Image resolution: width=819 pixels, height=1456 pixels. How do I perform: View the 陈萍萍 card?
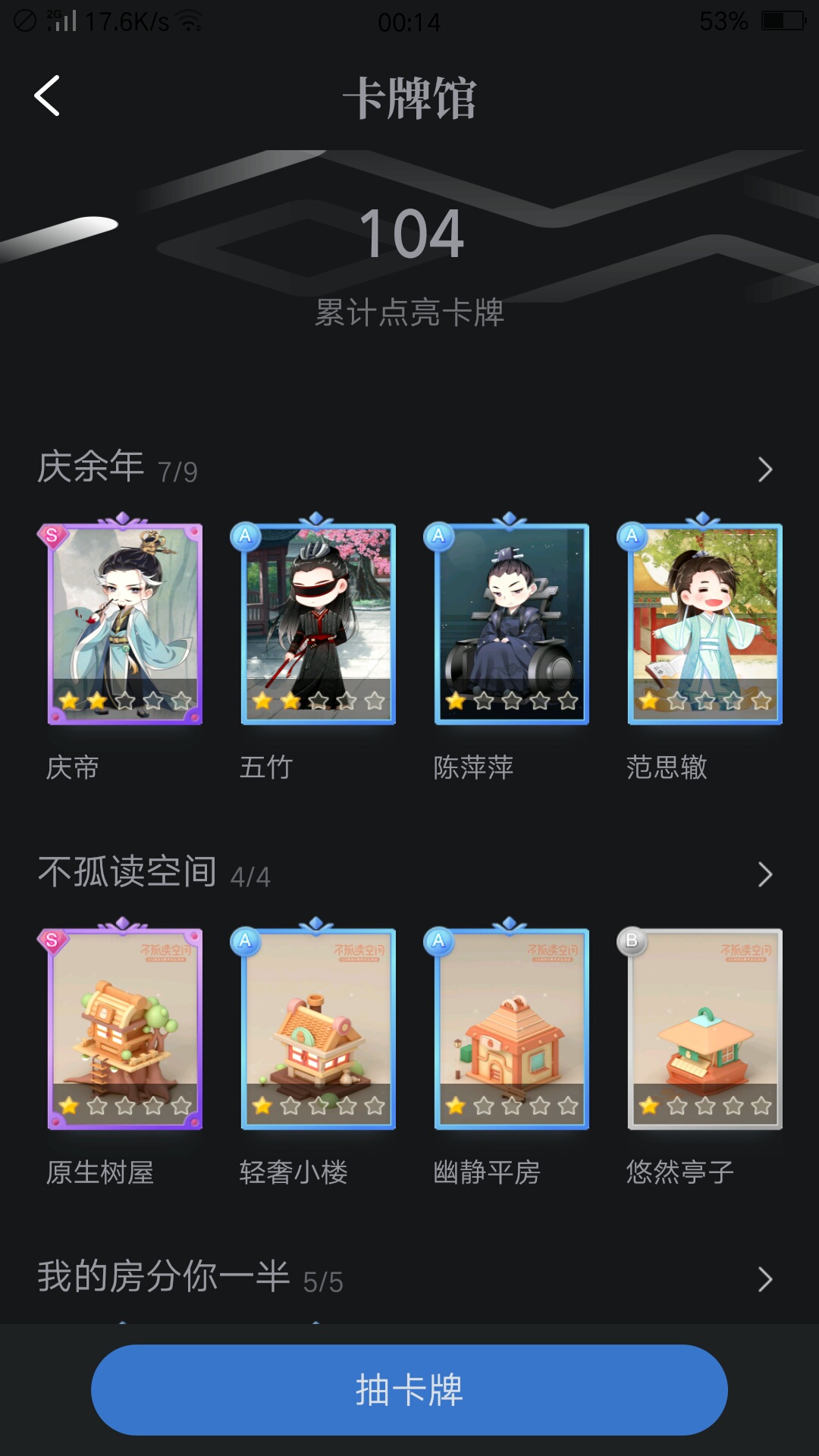512,623
